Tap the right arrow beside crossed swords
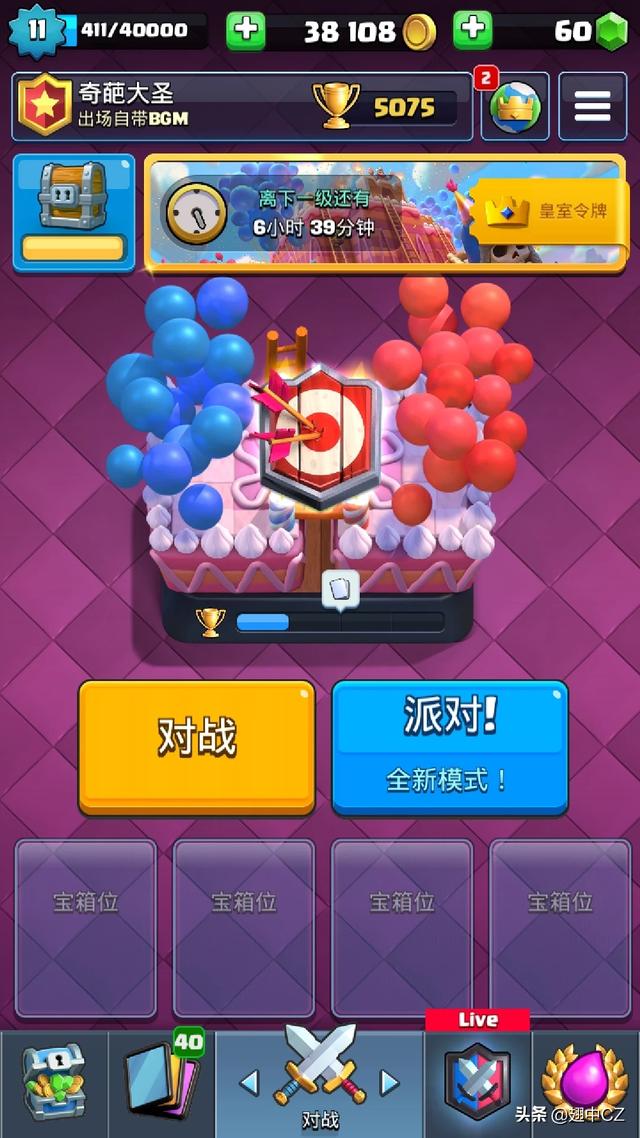Image resolution: width=640 pixels, height=1138 pixels. point(390,1082)
